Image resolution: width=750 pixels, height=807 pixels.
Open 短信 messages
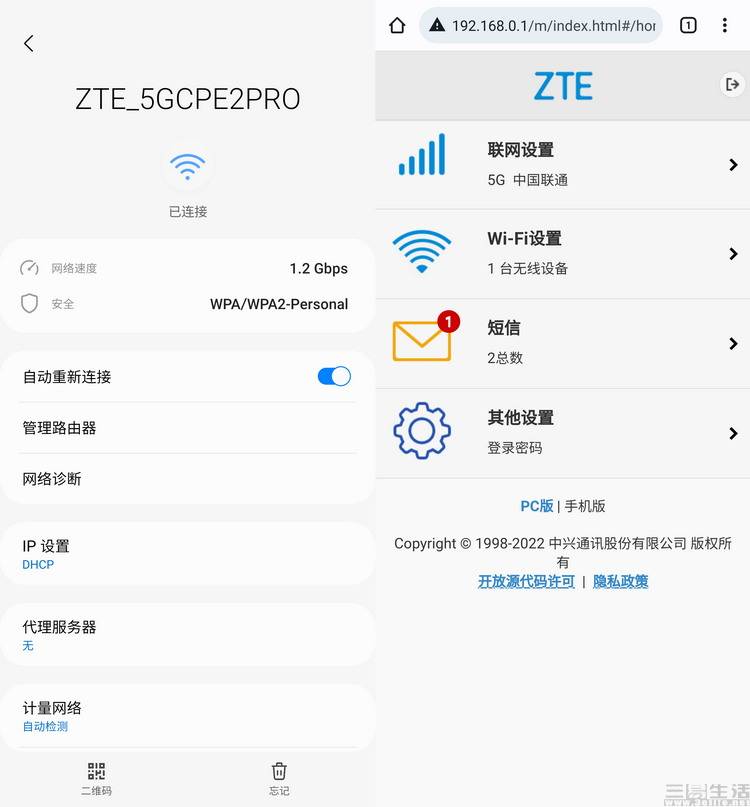(x=562, y=343)
